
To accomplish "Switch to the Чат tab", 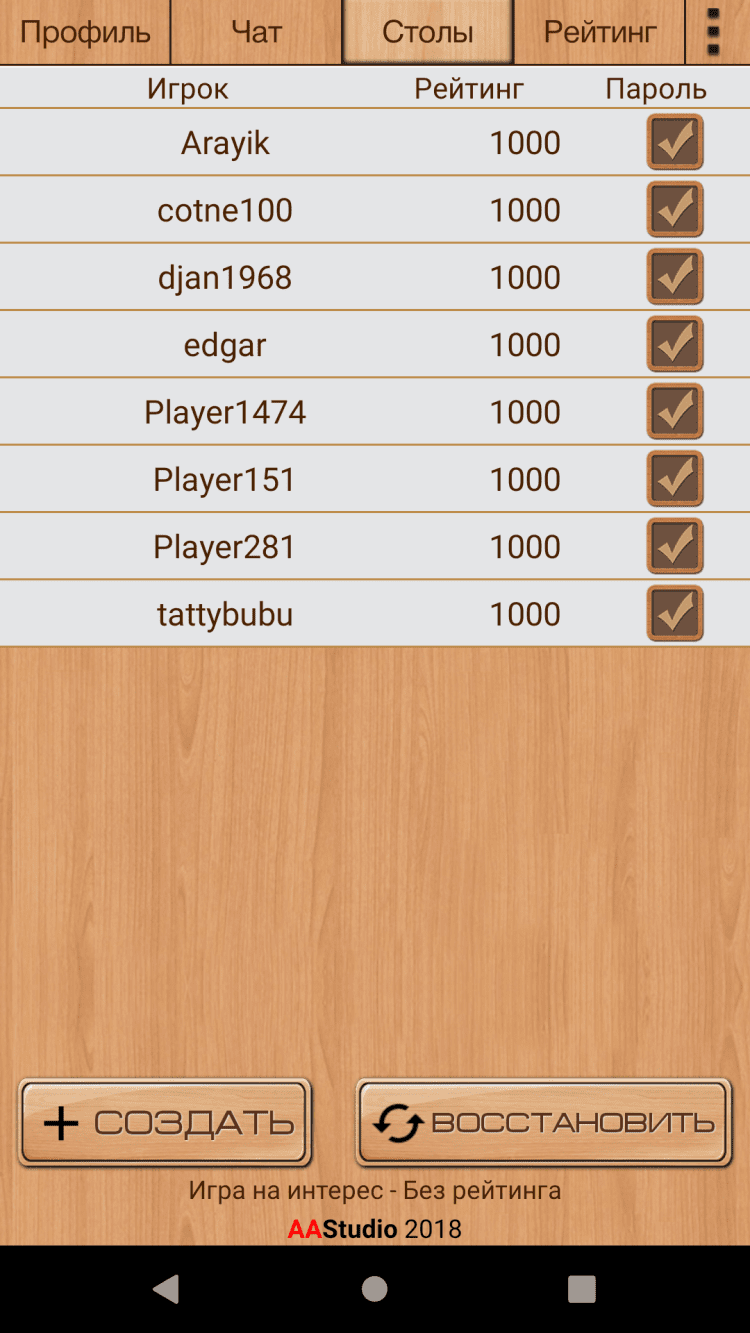I will (x=256, y=32).
